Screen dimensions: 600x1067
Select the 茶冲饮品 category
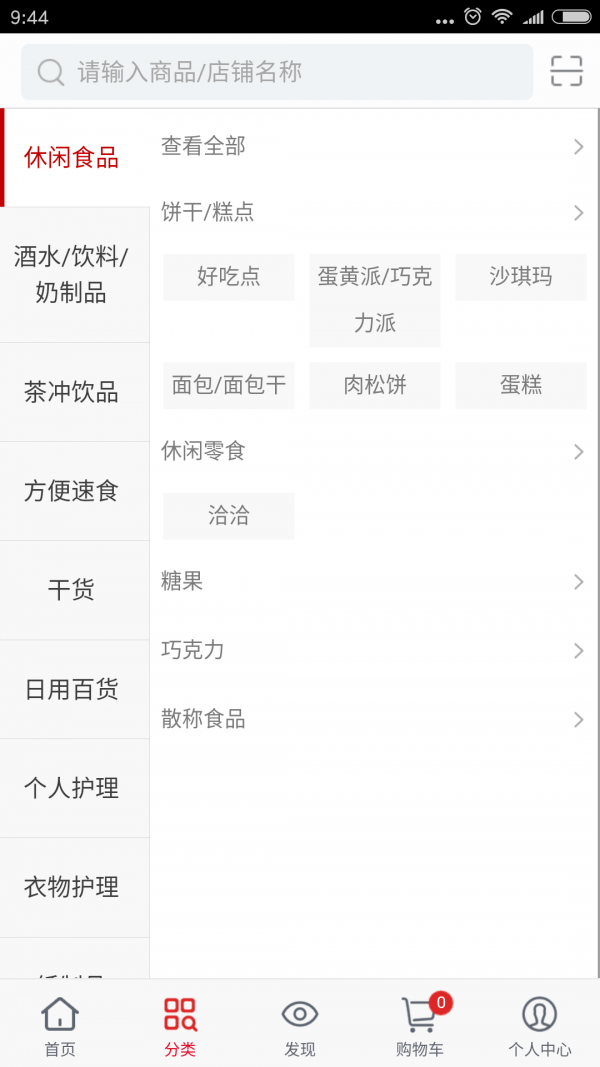pos(72,392)
